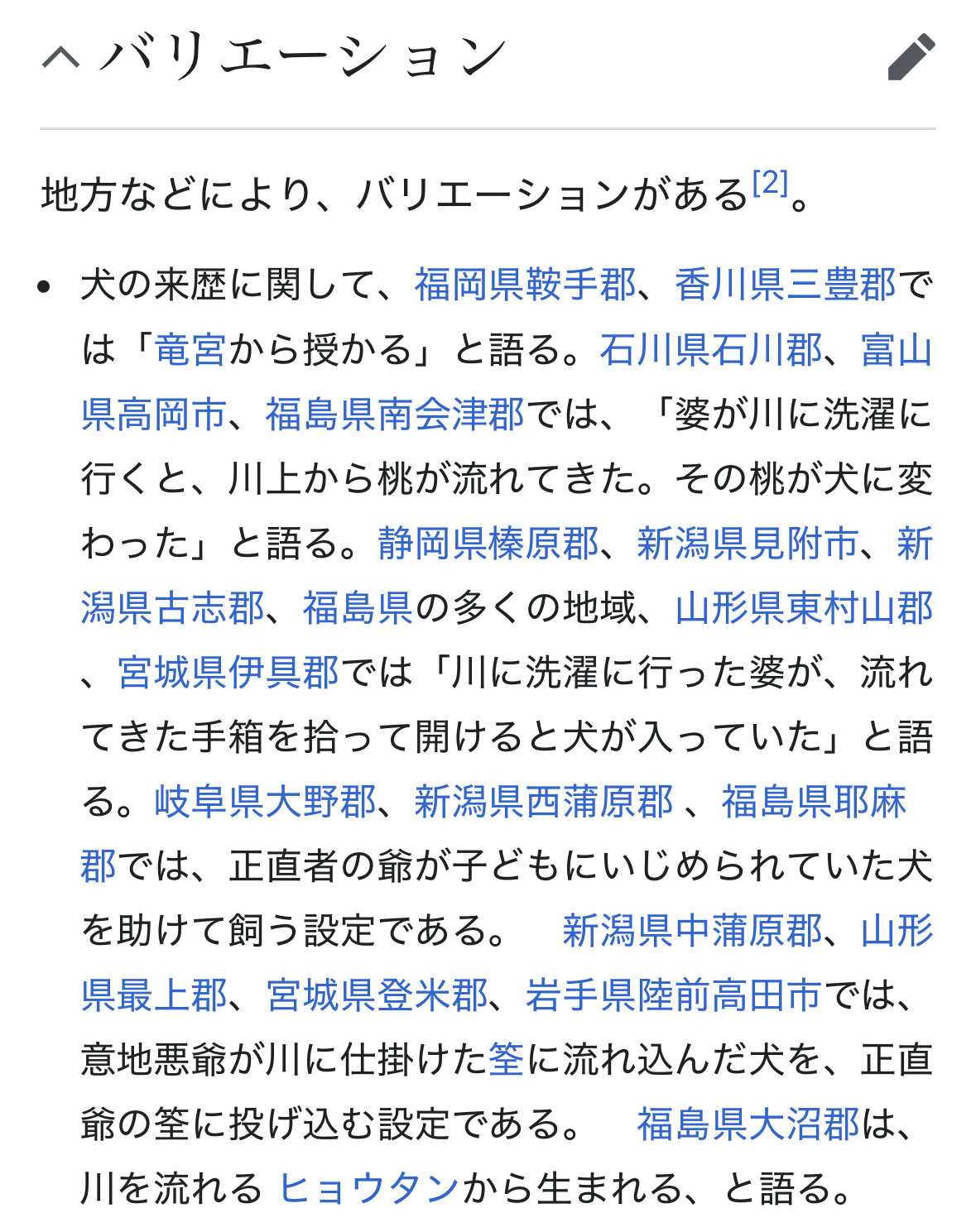Follow the 竜宮 link
Screen dimensions: 976x1232
click(x=190, y=350)
